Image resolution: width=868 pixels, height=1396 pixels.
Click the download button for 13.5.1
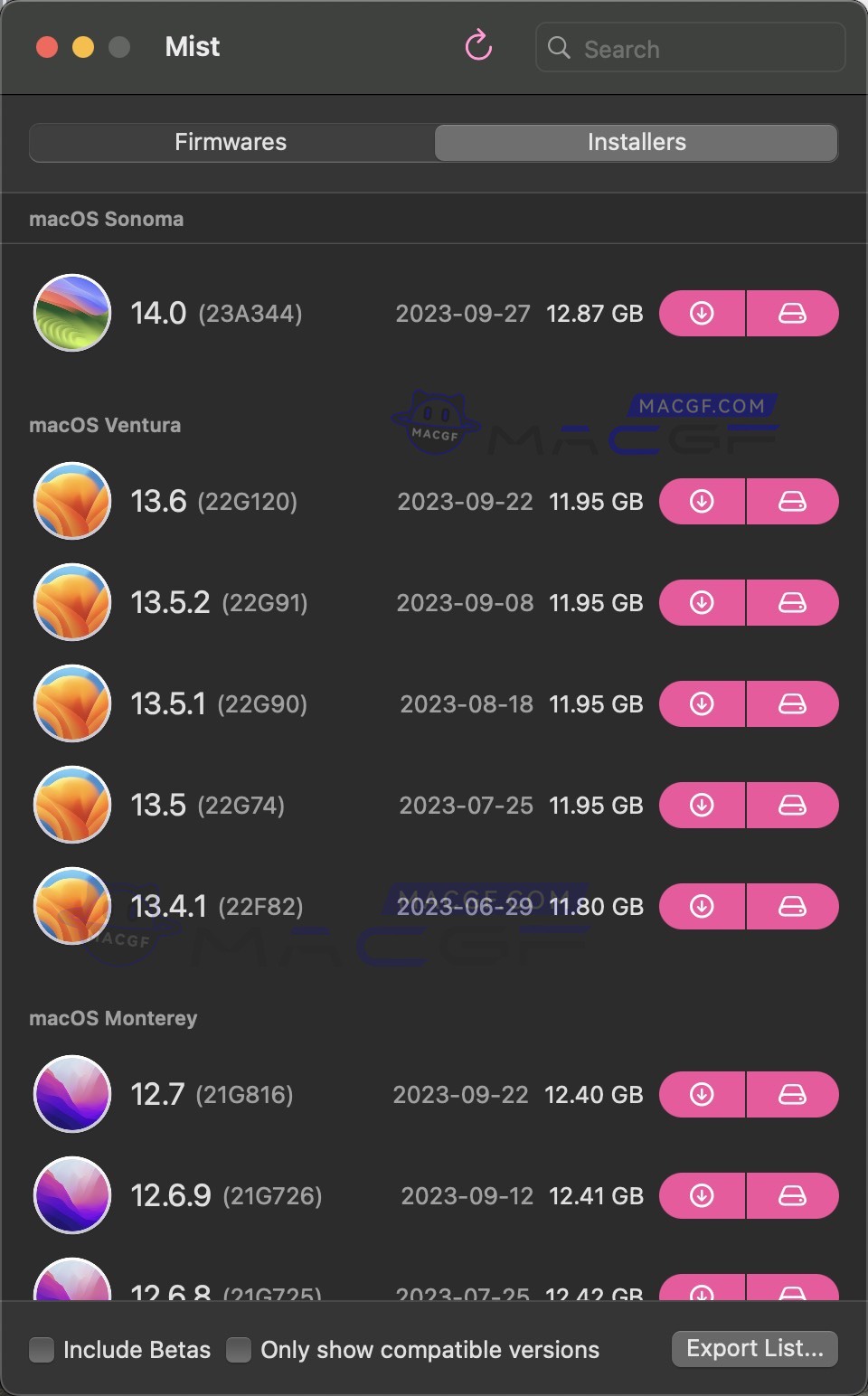tap(703, 703)
